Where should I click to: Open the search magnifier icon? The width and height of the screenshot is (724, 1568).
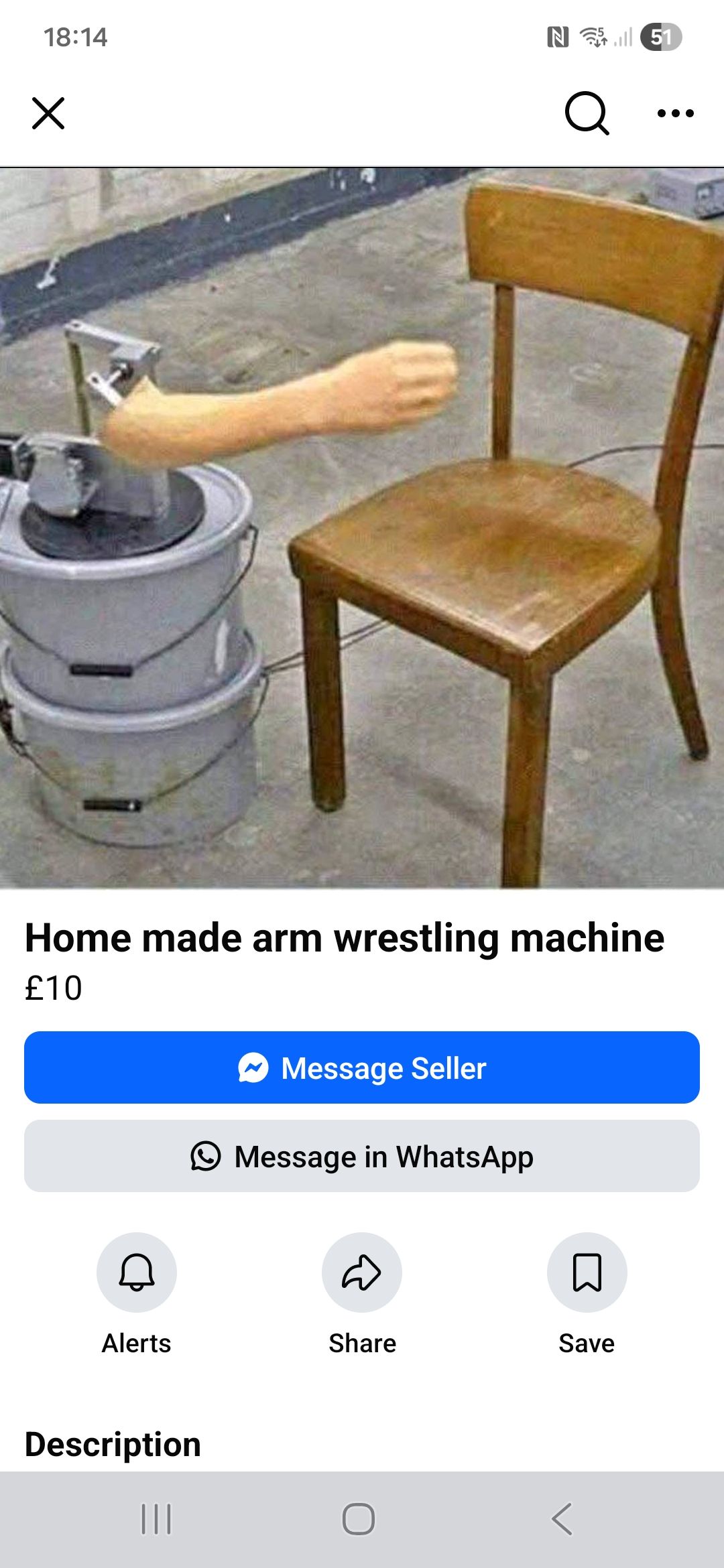pos(587,113)
